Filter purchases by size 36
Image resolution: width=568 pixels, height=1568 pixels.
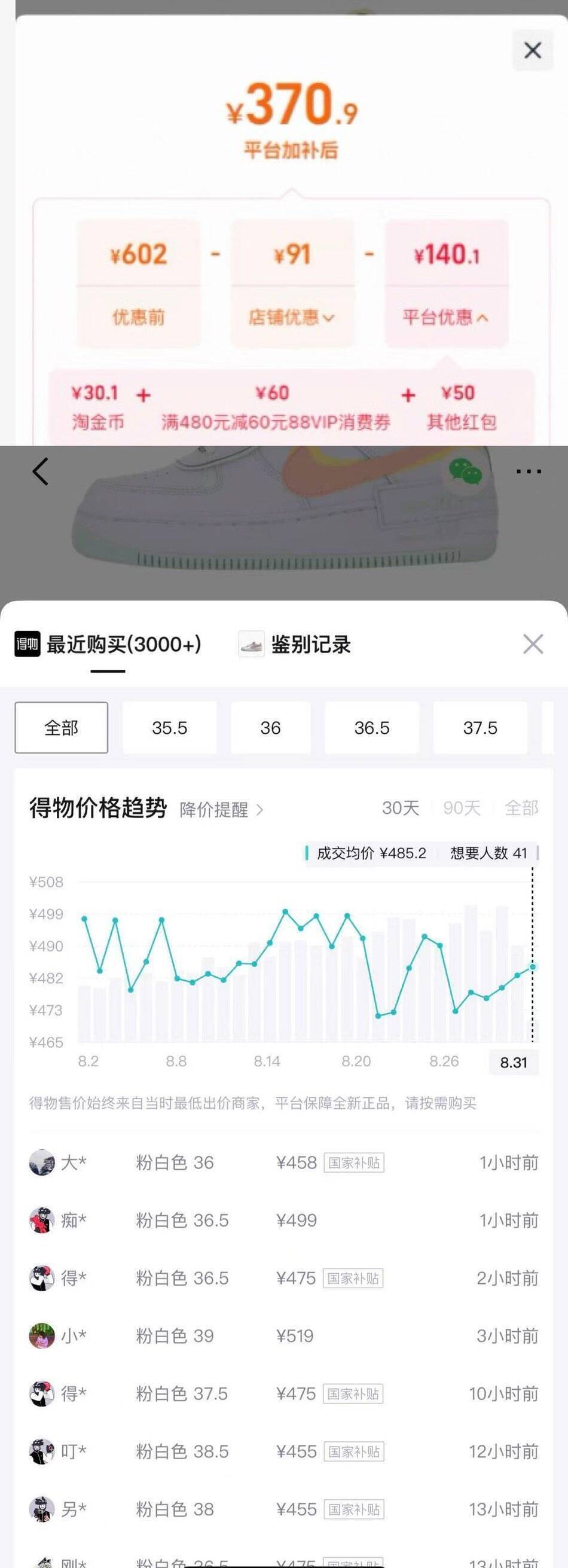pyautogui.click(x=270, y=727)
